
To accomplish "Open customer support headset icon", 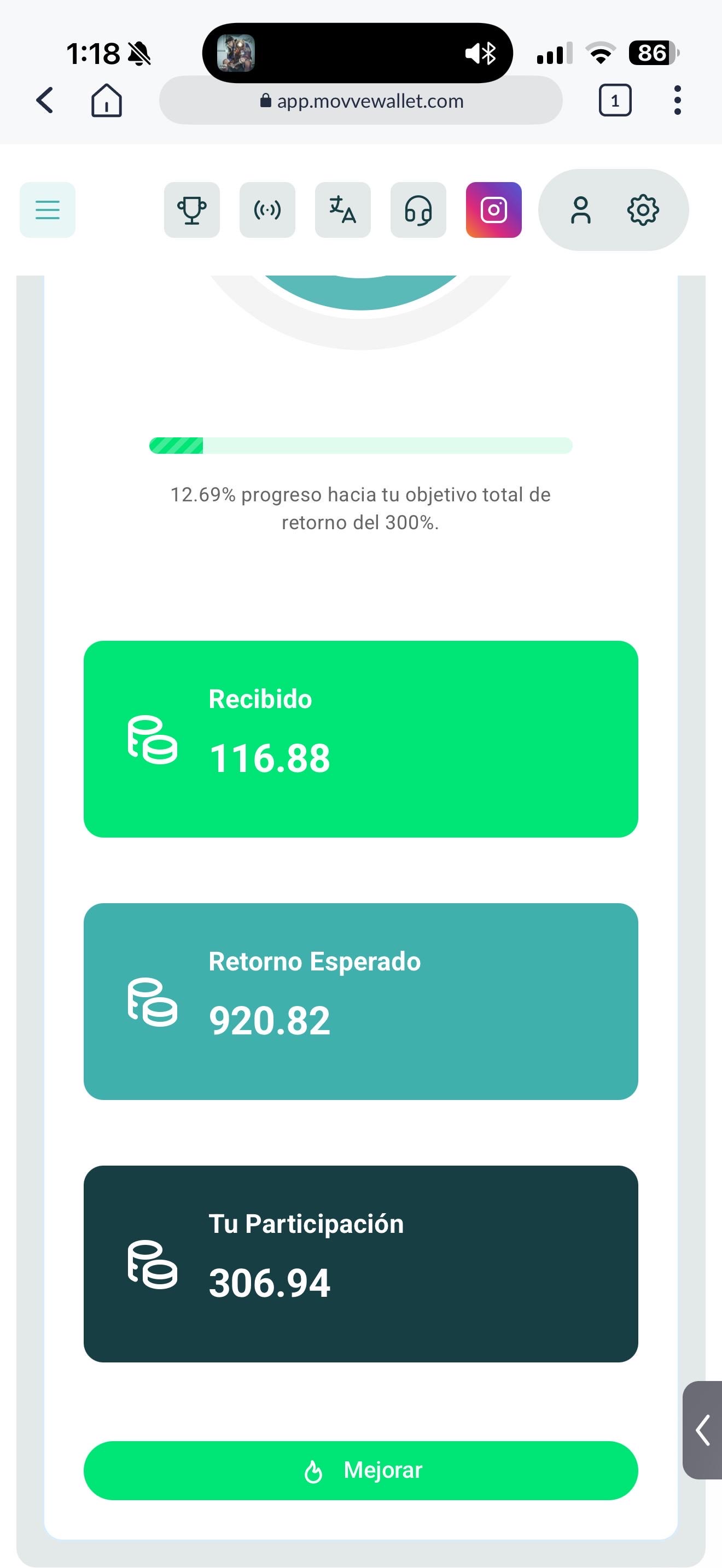I will point(418,209).
